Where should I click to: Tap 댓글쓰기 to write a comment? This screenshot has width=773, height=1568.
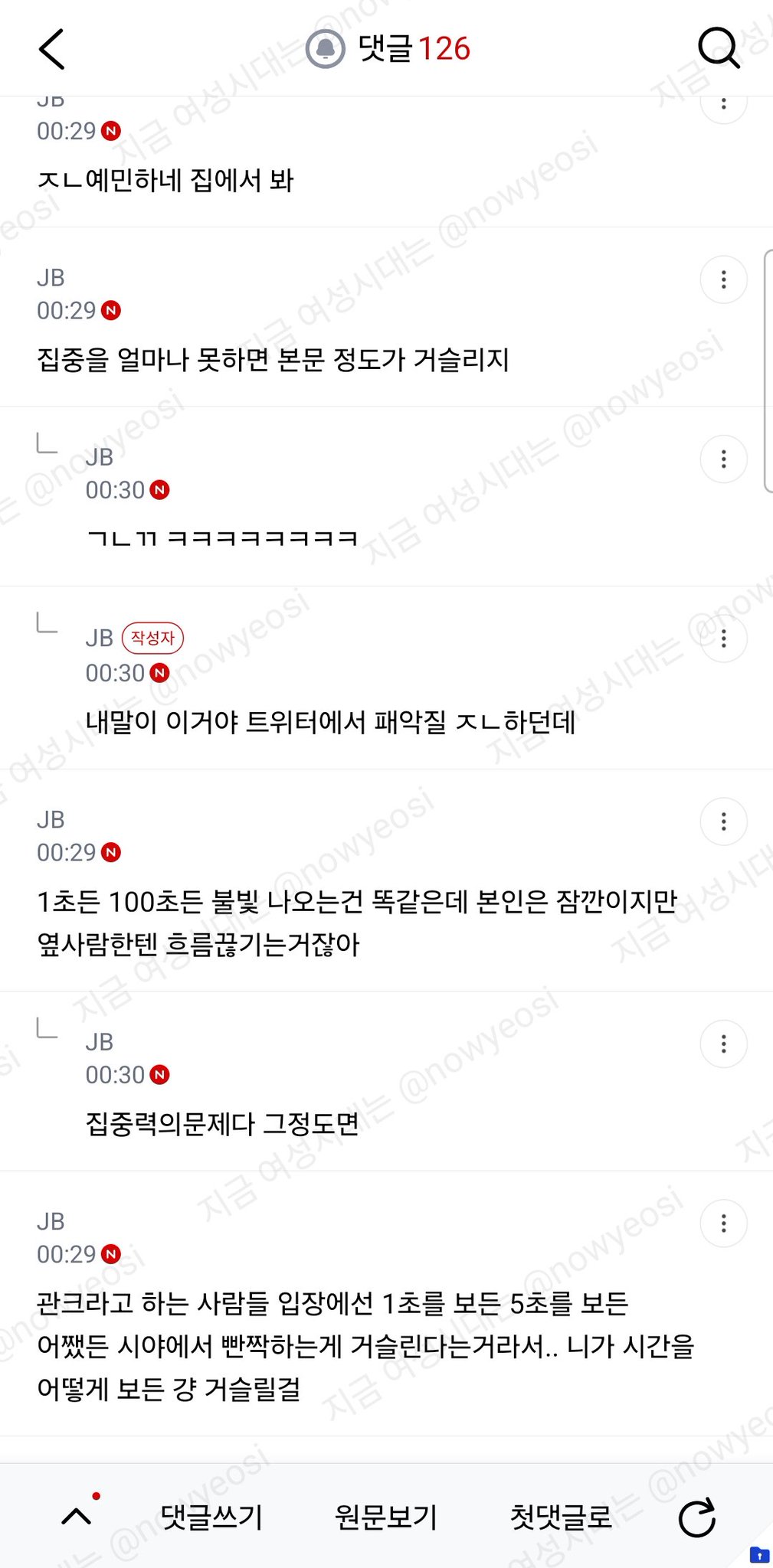[x=211, y=1516]
